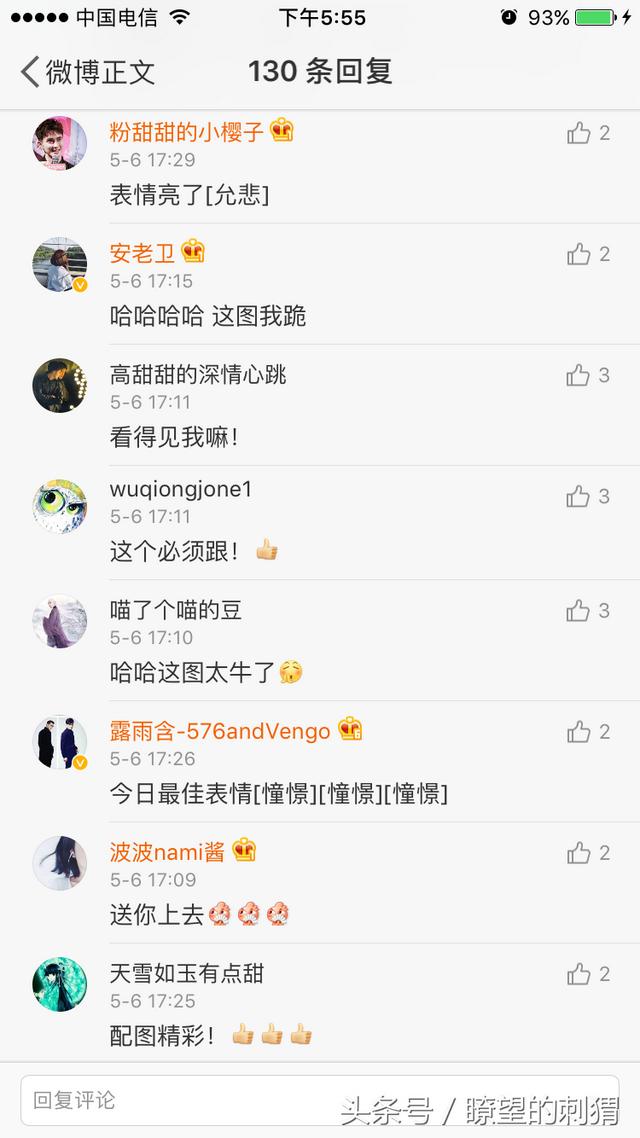The width and height of the screenshot is (640, 1138).
Task: Like the comment by 粉甜甜的小樱子
Action: pos(579,133)
